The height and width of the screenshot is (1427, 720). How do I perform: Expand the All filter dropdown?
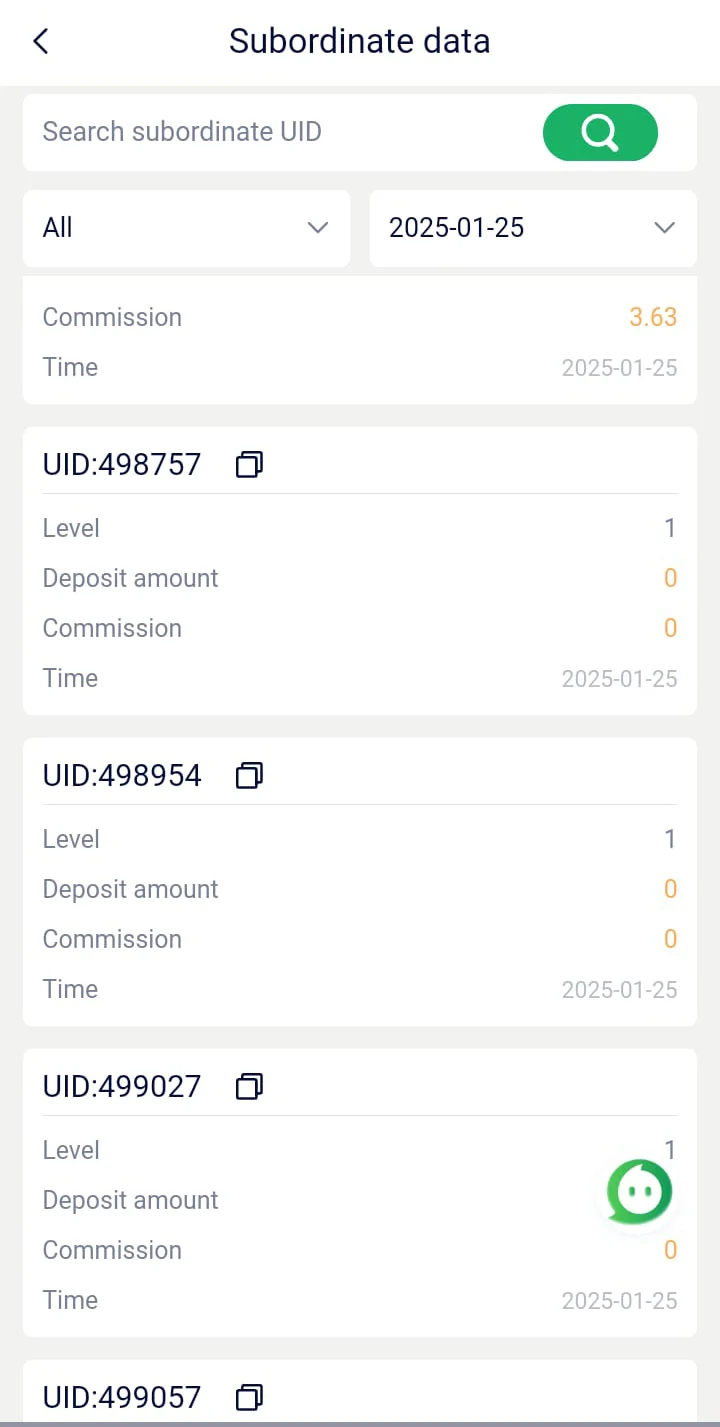click(186, 228)
